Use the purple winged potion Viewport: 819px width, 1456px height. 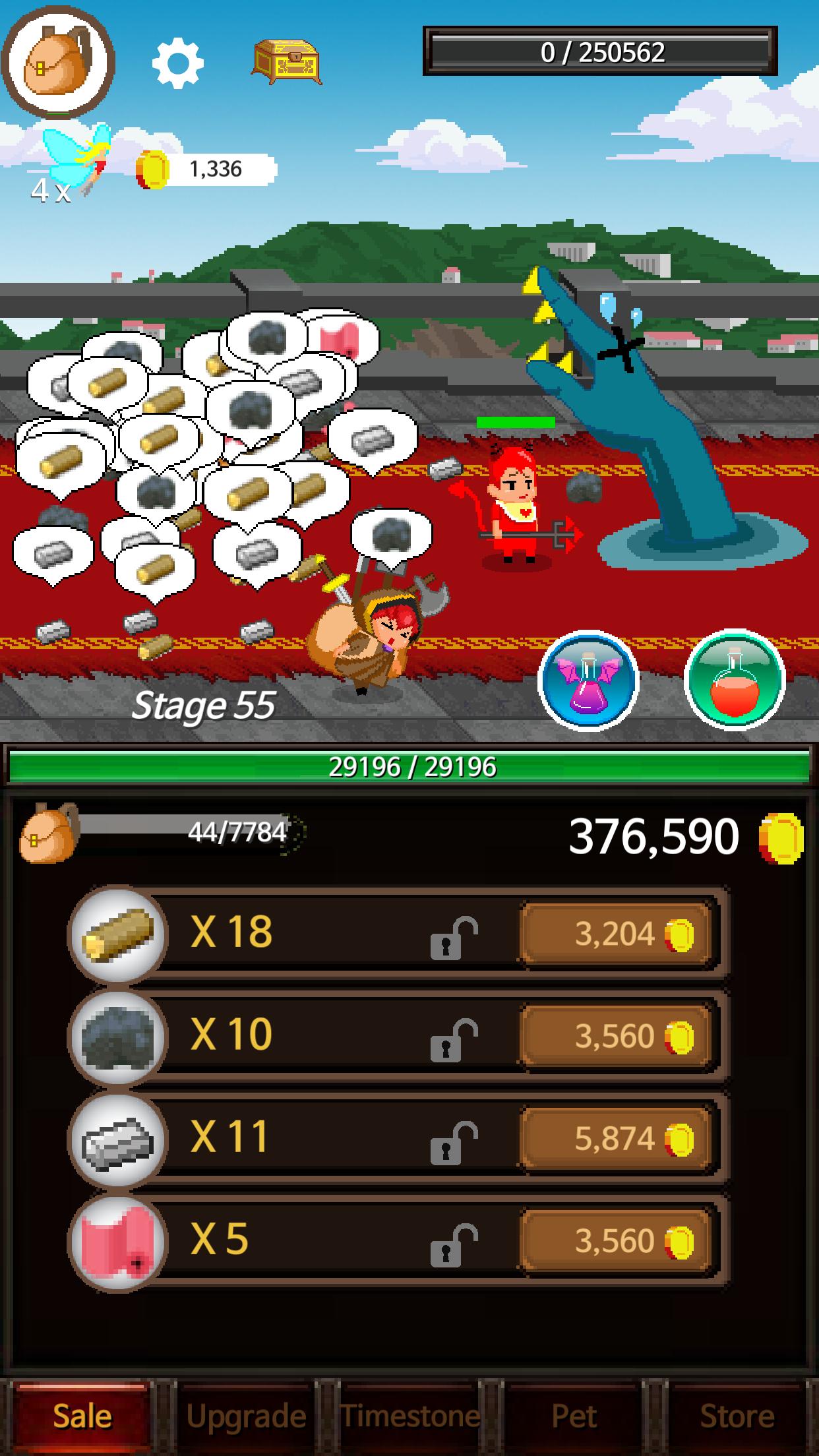point(588,680)
